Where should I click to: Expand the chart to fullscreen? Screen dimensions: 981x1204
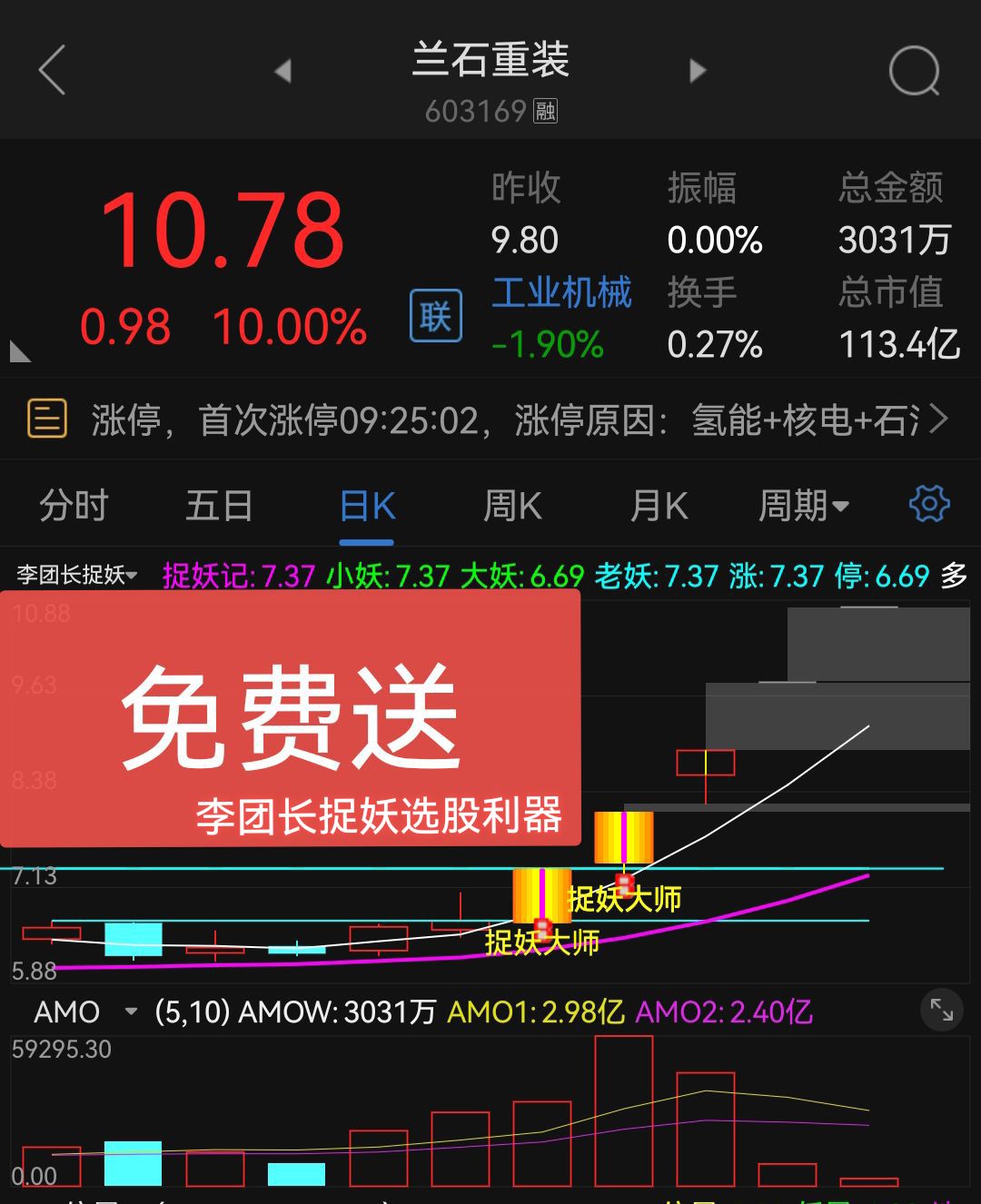click(941, 1010)
